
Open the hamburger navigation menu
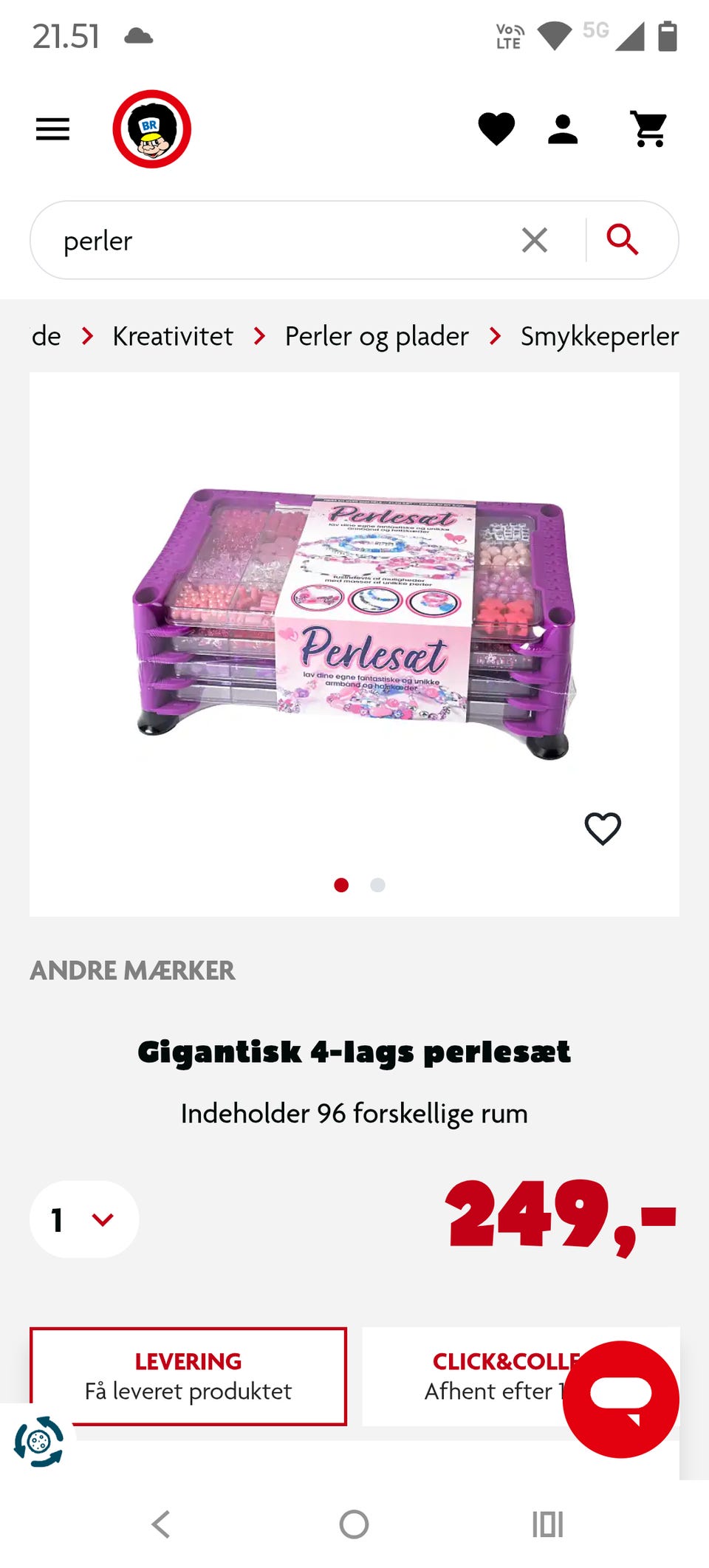point(52,129)
